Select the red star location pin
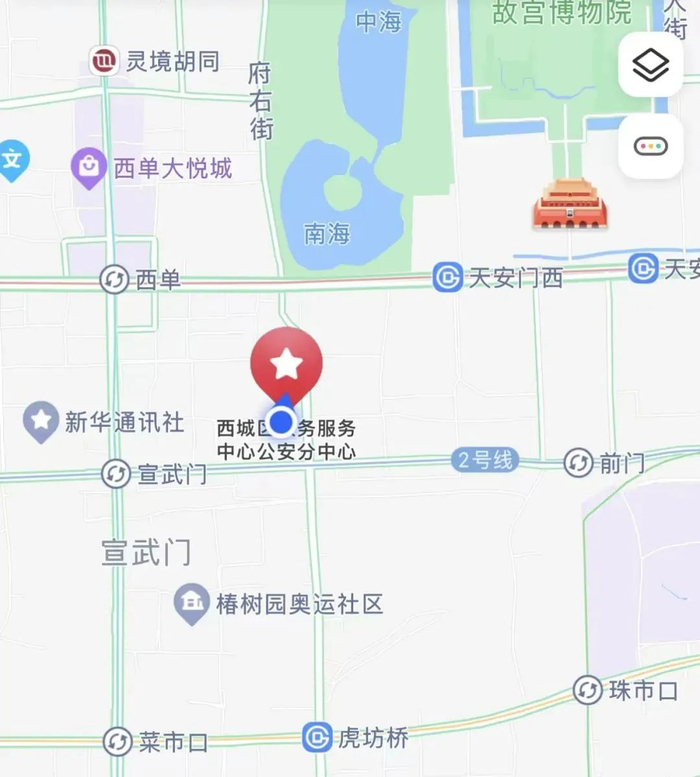 (286, 364)
